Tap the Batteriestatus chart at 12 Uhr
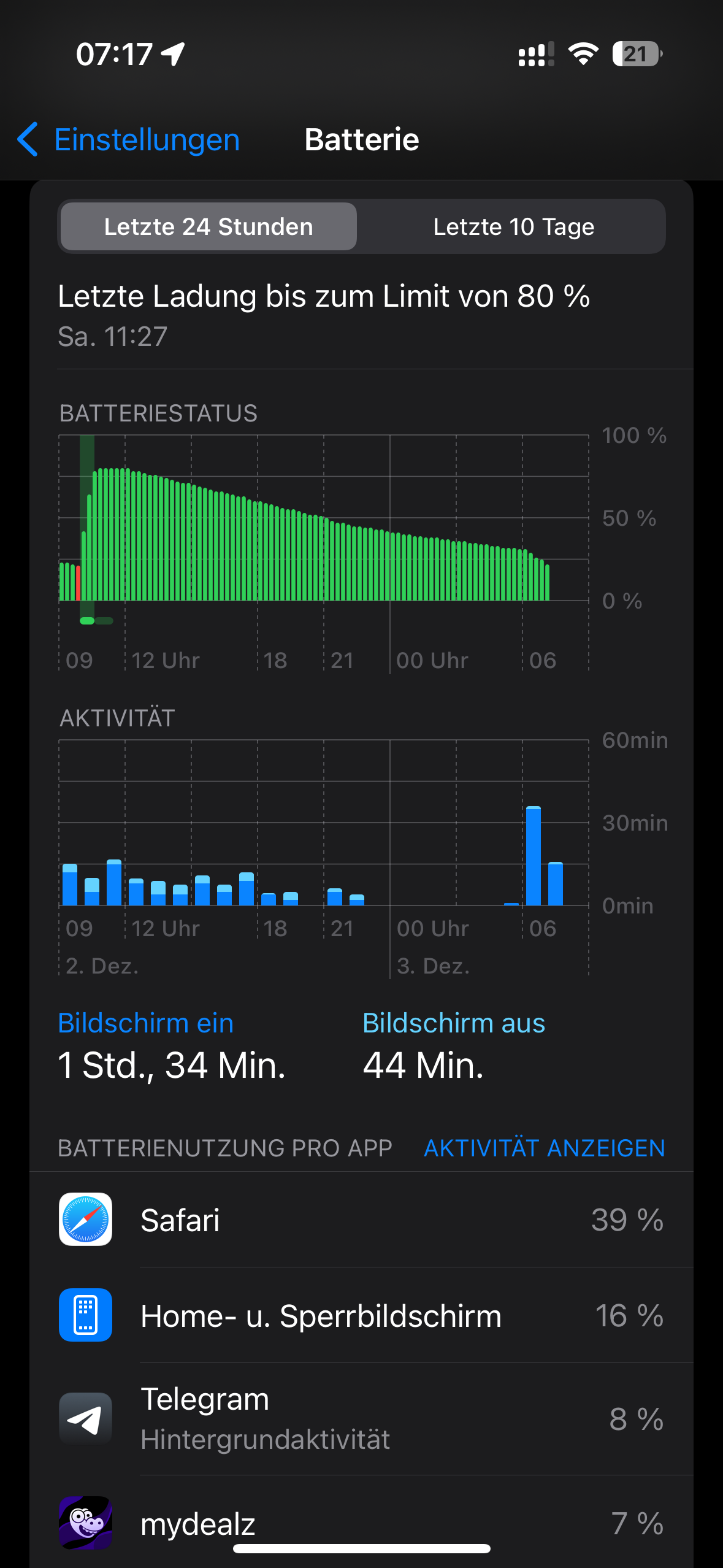This screenshot has height=1568, width=723. coord(126,534)
